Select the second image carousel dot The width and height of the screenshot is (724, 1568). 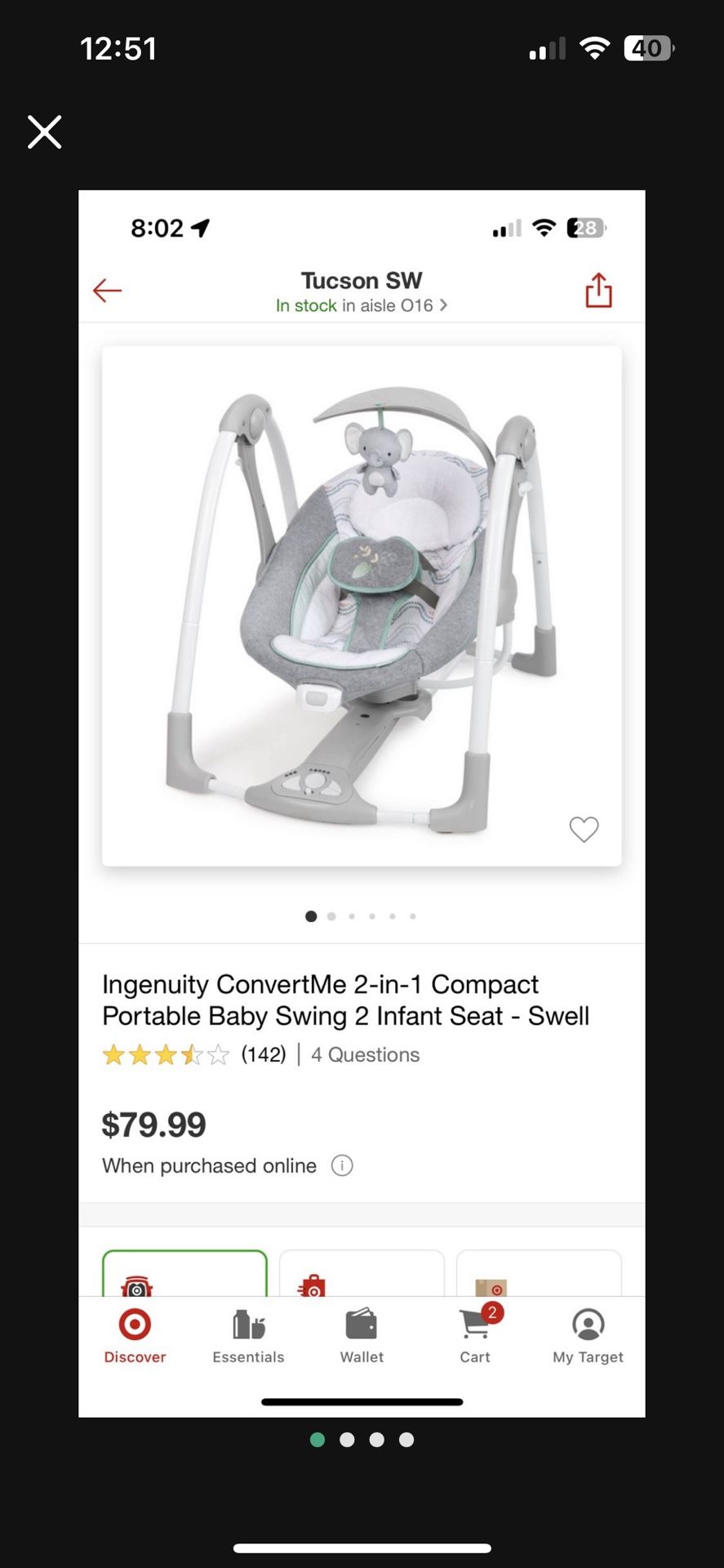coord(331,916)
